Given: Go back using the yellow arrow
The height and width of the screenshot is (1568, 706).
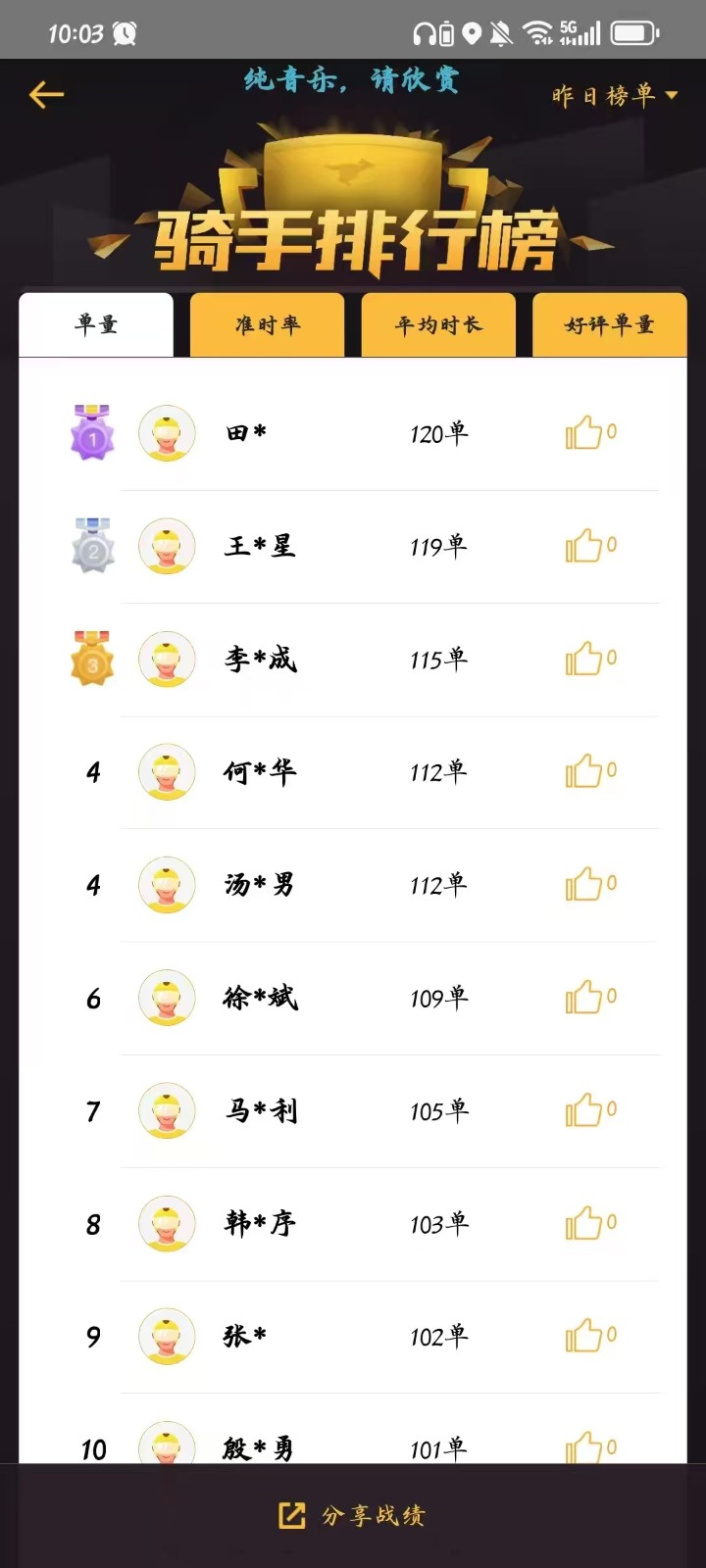Looking at the screenshot, I should 46,94.
